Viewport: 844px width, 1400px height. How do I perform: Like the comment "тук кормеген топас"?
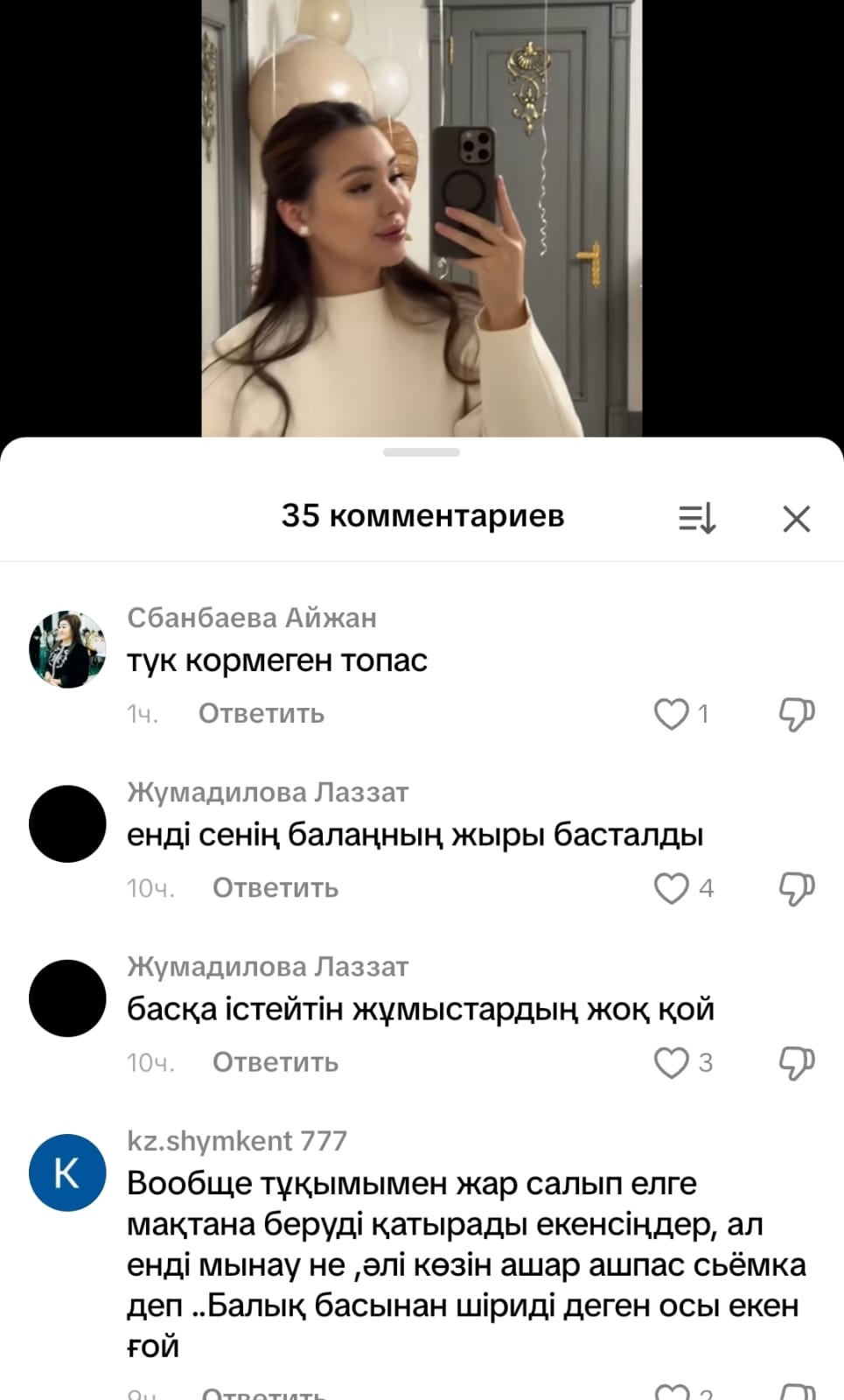coord(672,714)
